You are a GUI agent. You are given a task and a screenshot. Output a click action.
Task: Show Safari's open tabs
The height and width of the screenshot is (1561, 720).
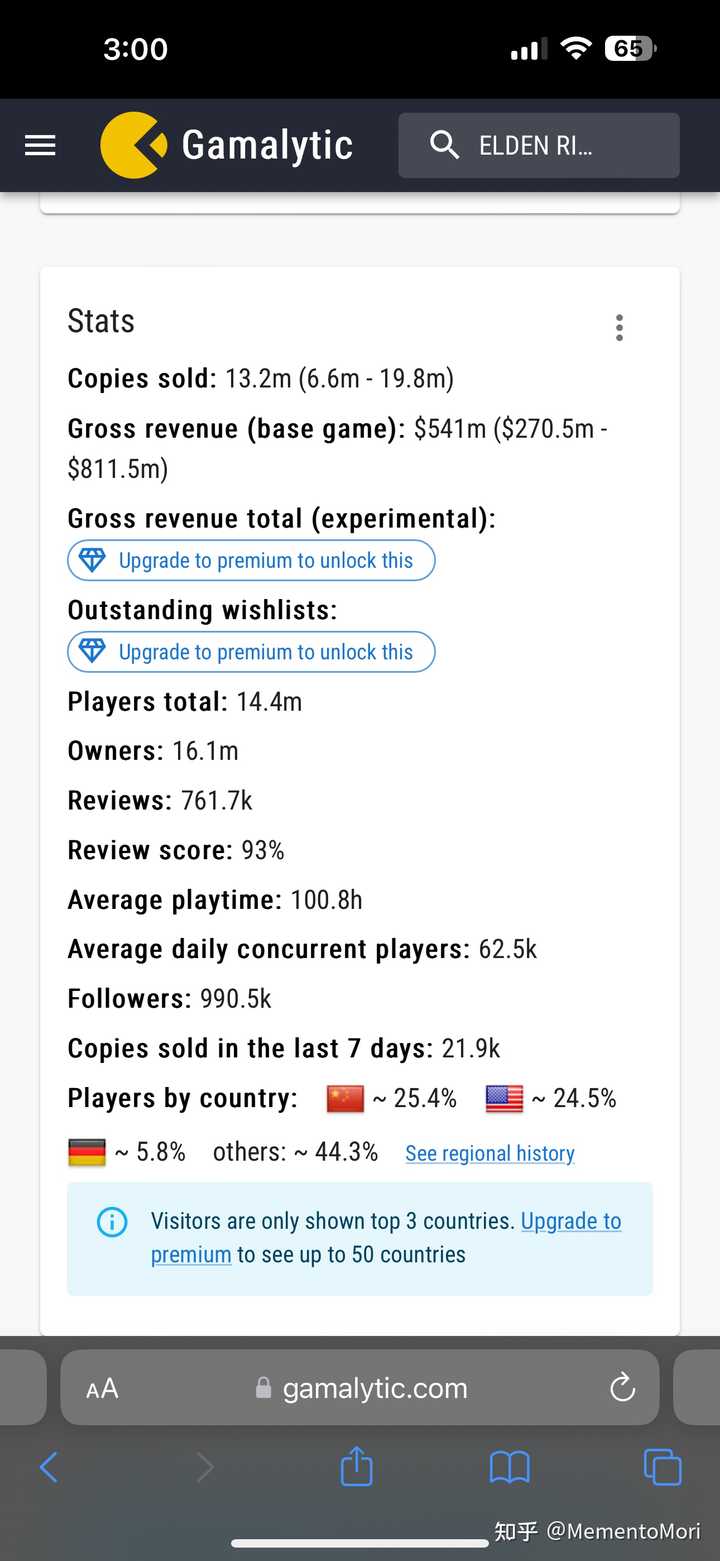click(662, 1468)
